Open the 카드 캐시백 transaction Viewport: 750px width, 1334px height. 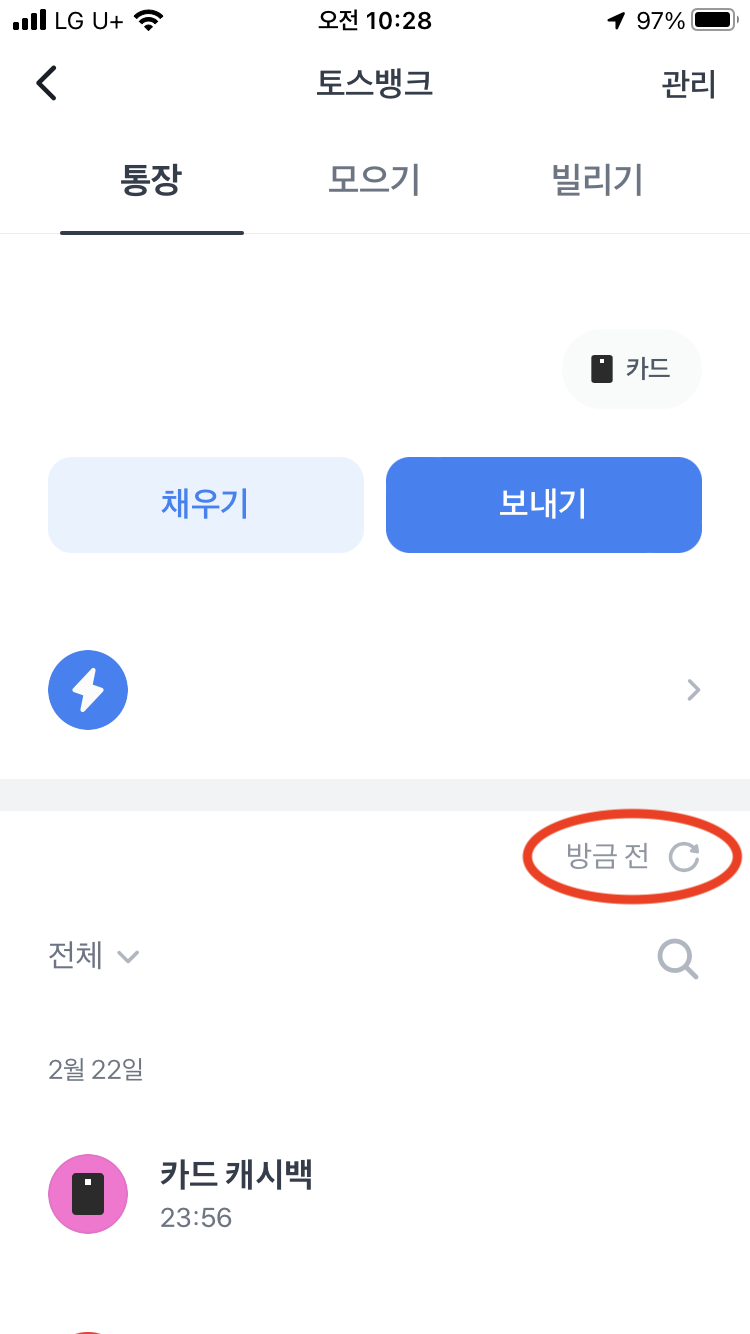(x=375, y=1194)
